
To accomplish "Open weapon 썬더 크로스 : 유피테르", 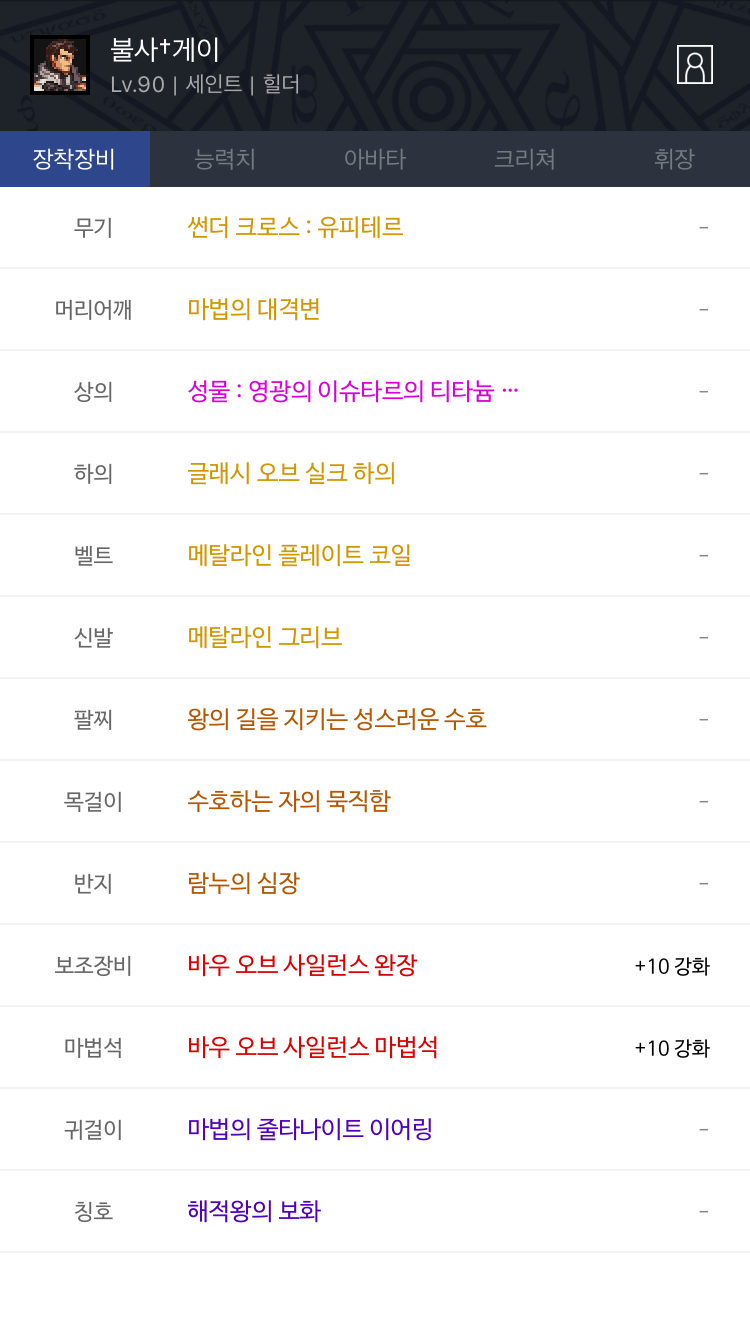I will point(375,228).
